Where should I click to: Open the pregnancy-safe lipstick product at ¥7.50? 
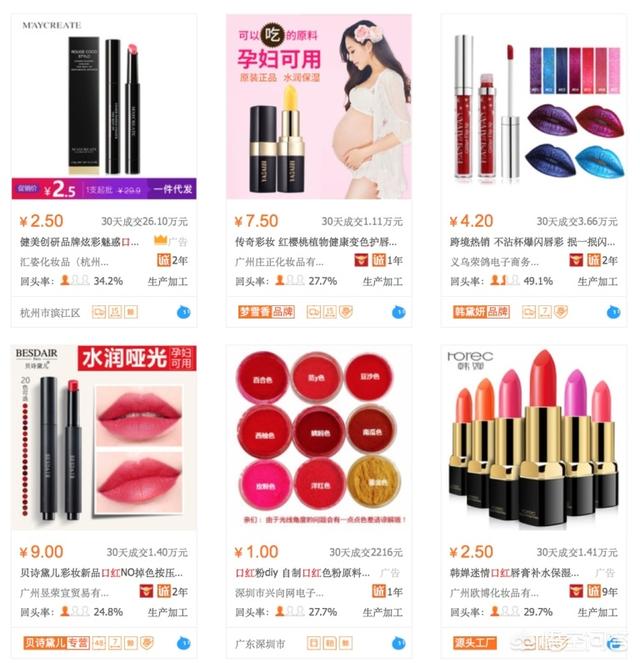(x=318, y=105)
